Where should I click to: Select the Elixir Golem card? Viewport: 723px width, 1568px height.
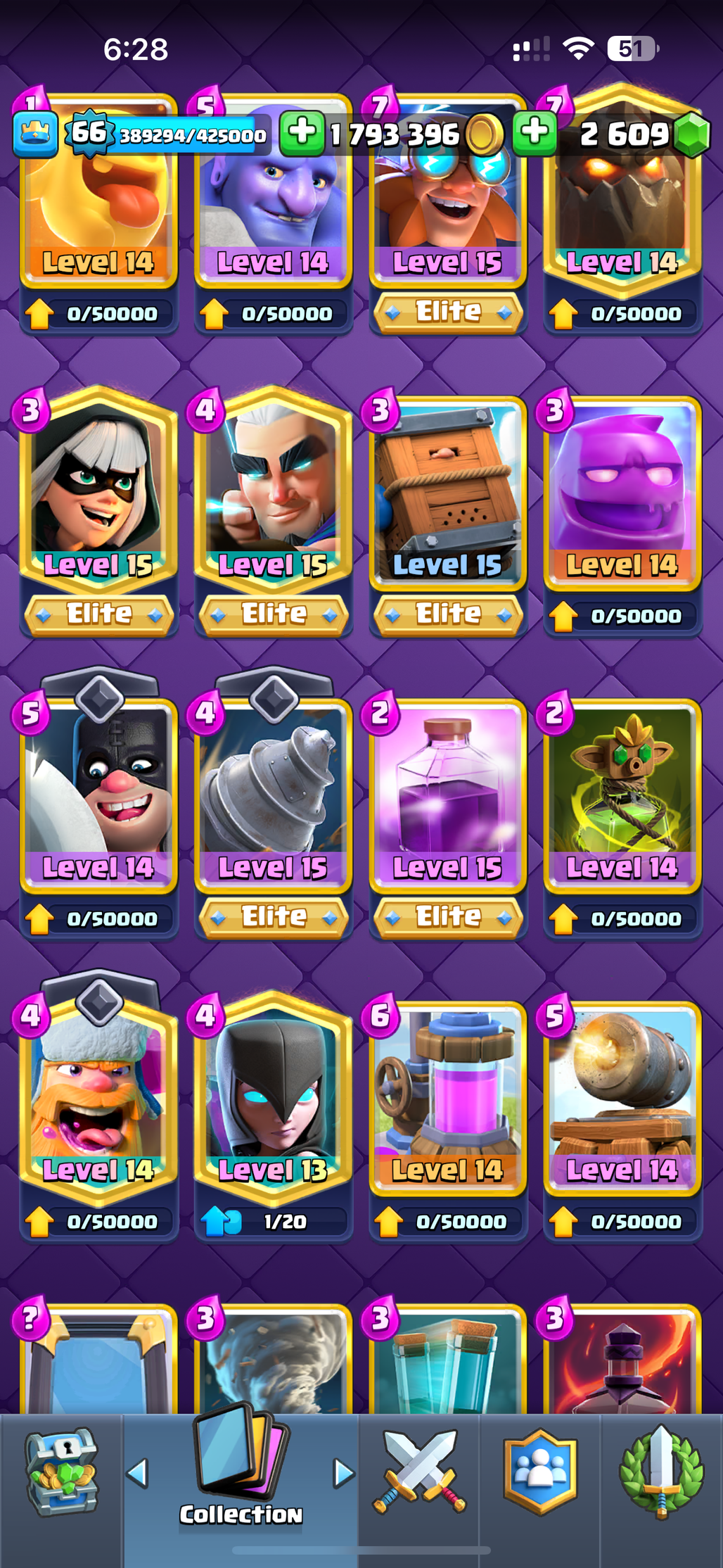coord(622,493)
